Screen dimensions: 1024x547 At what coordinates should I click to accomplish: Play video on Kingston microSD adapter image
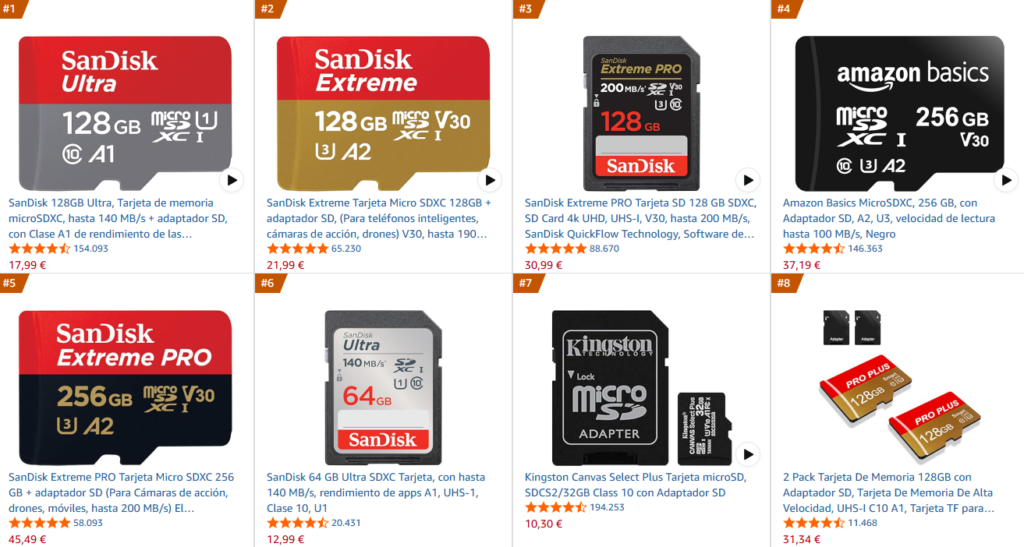(747, 455)
